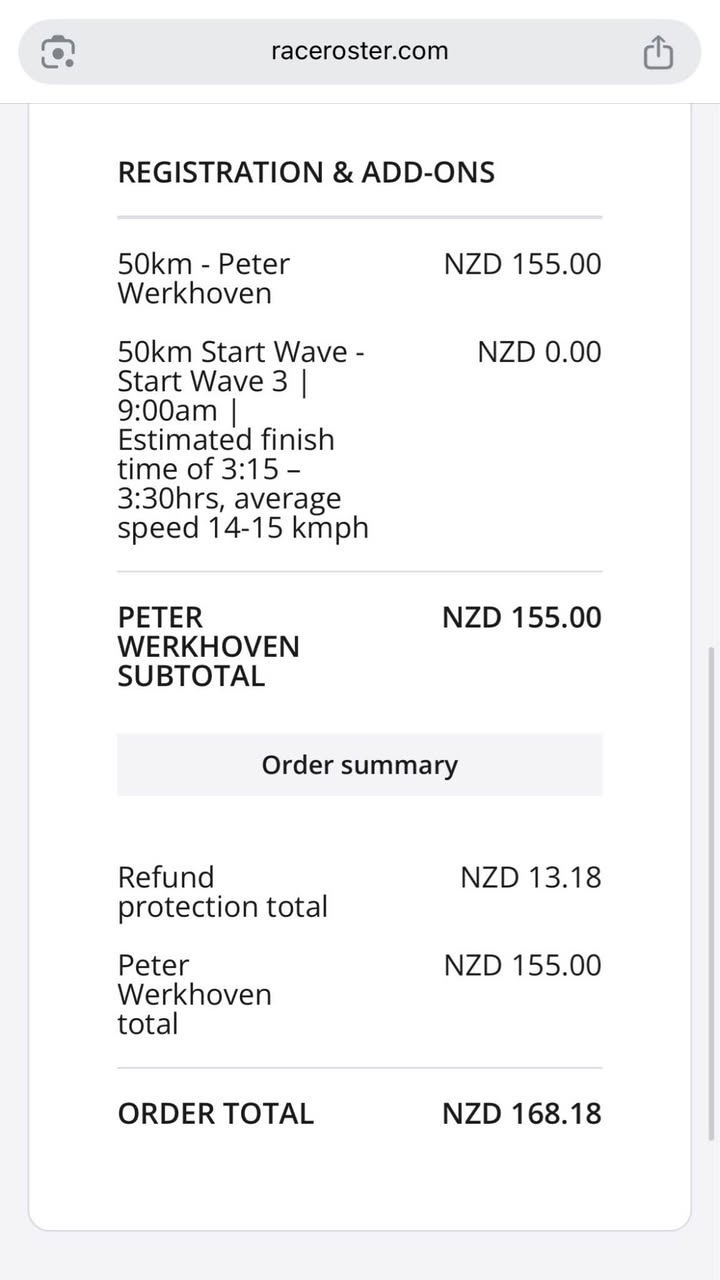720x1280 pixels.
Task: Open the camera lens search icon
Action: [58, 52]
